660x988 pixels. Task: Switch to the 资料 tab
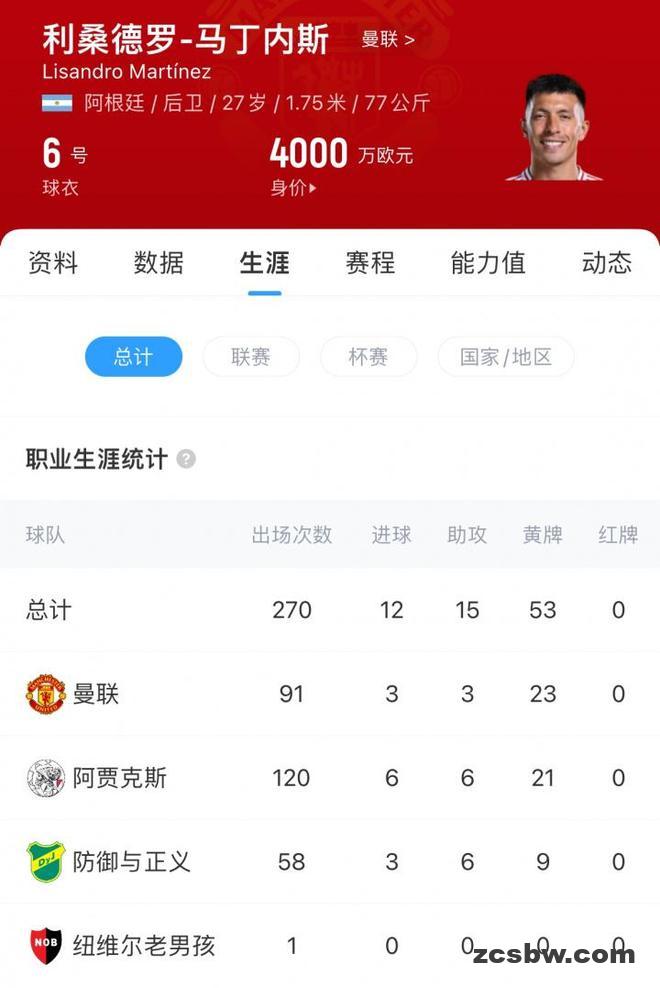pos(53,263)
